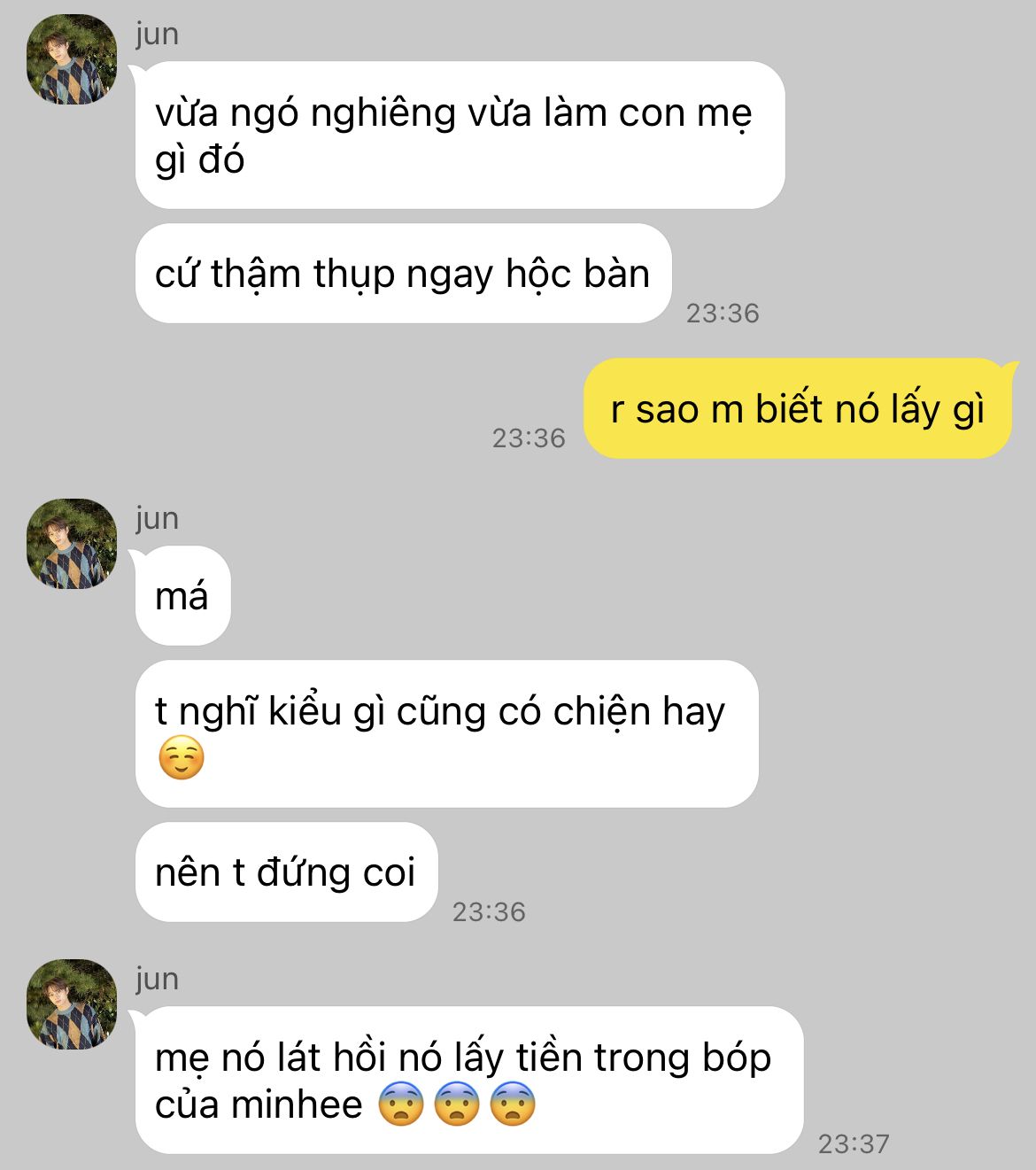Open jun's avatar beside 'vừa ngó nghiêng' message

72,59
